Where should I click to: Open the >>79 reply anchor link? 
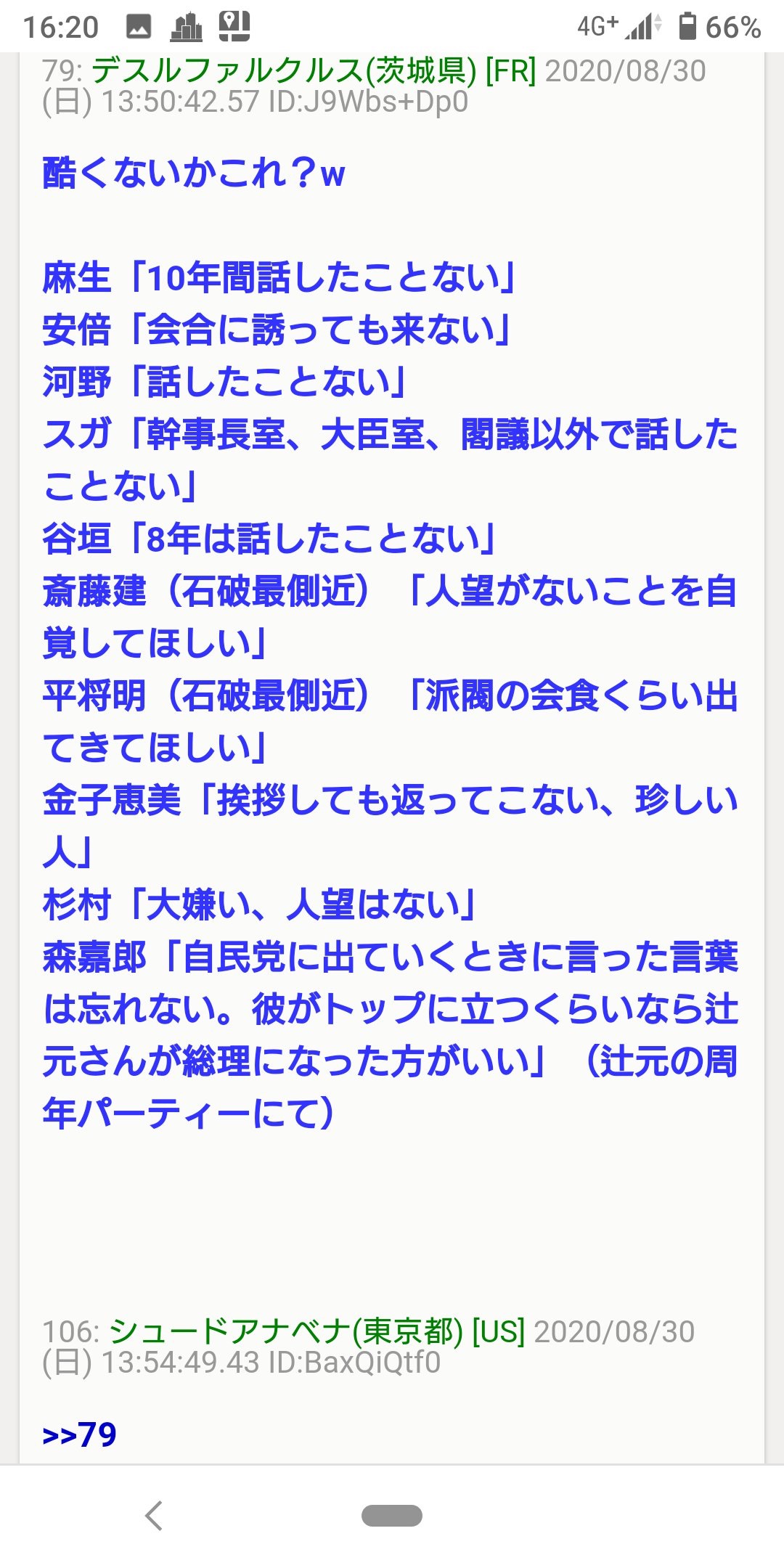pyautogui.click(x=80, y=1435)
